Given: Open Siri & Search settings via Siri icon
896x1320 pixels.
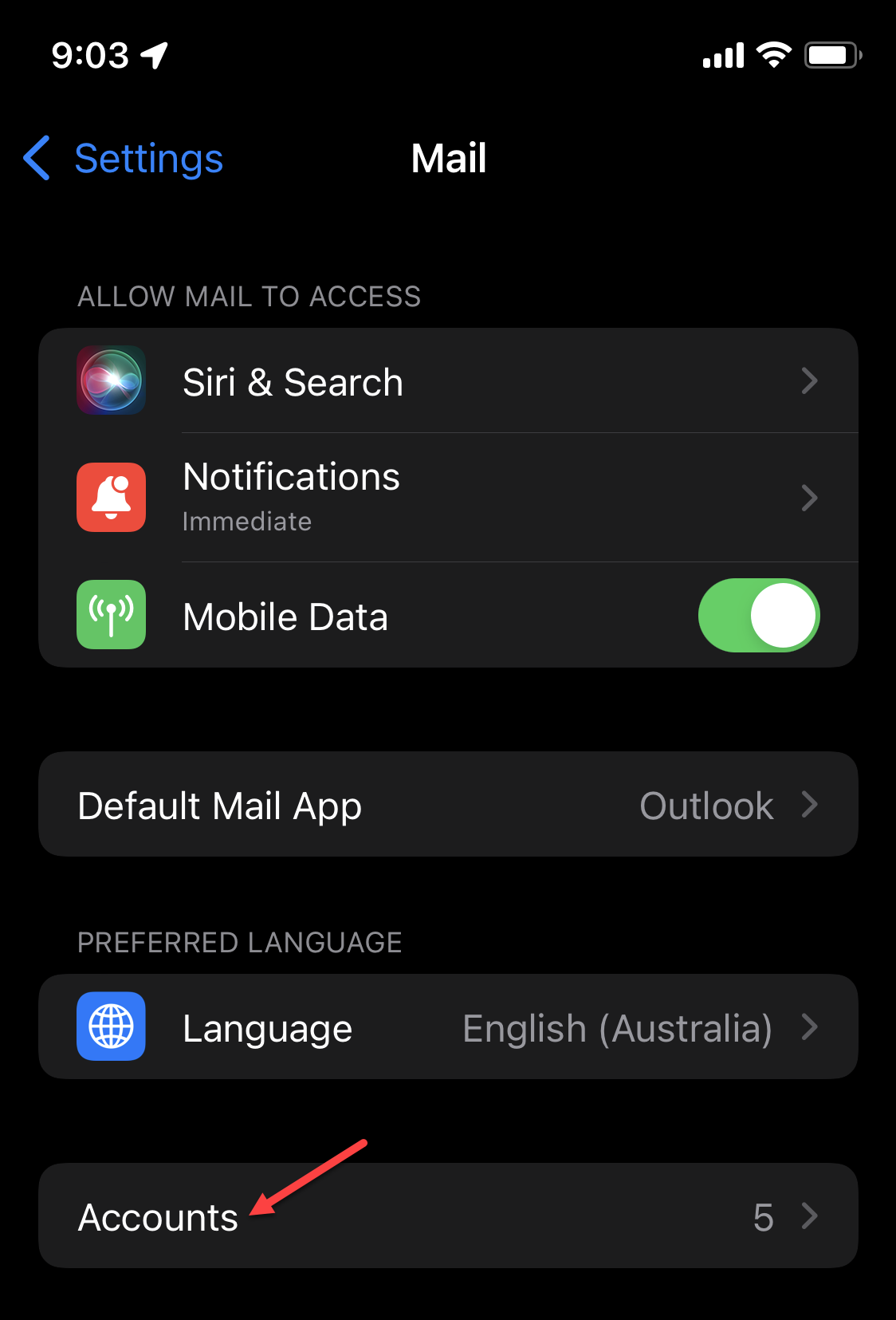Looking at the screenshot, I should (x=111, y=381).
